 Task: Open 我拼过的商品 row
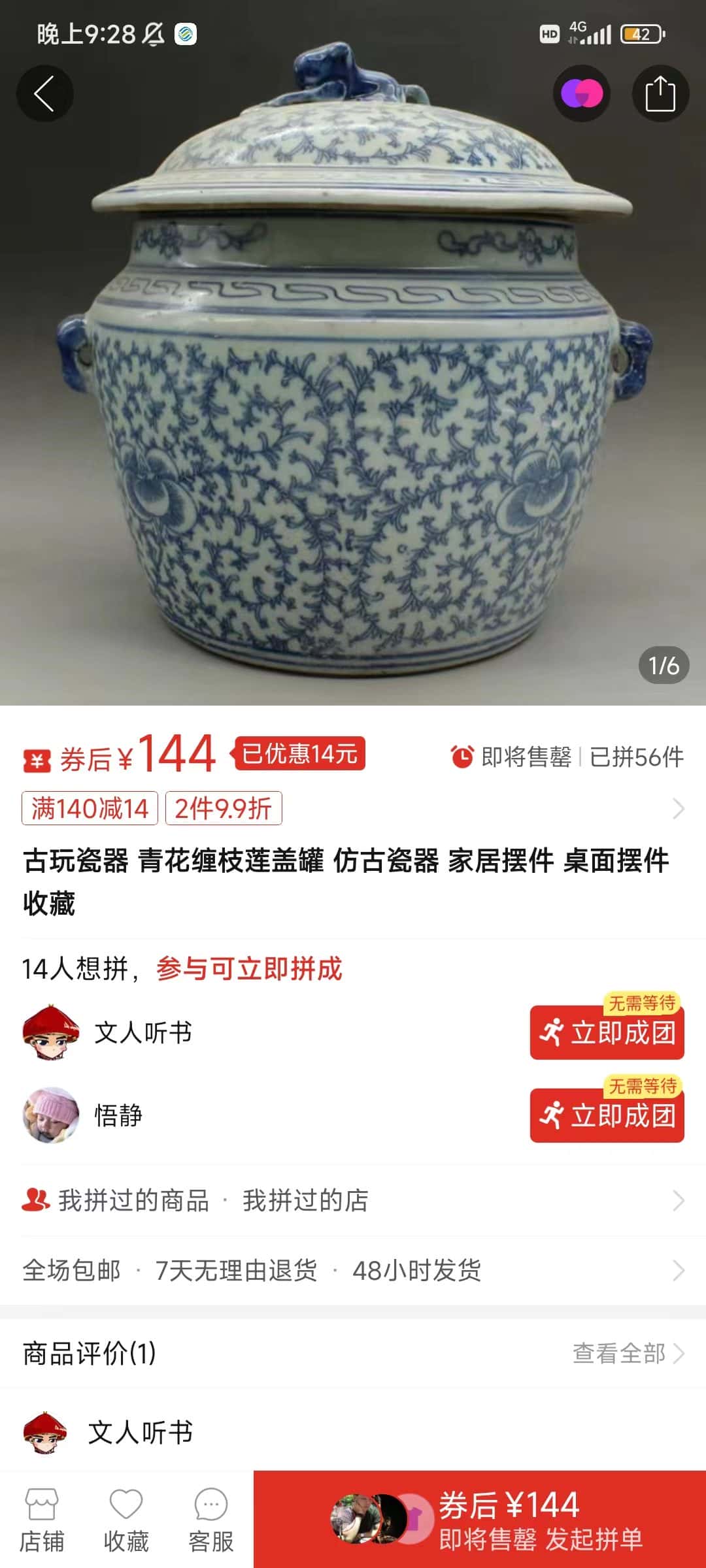[x=134, y=1200]
